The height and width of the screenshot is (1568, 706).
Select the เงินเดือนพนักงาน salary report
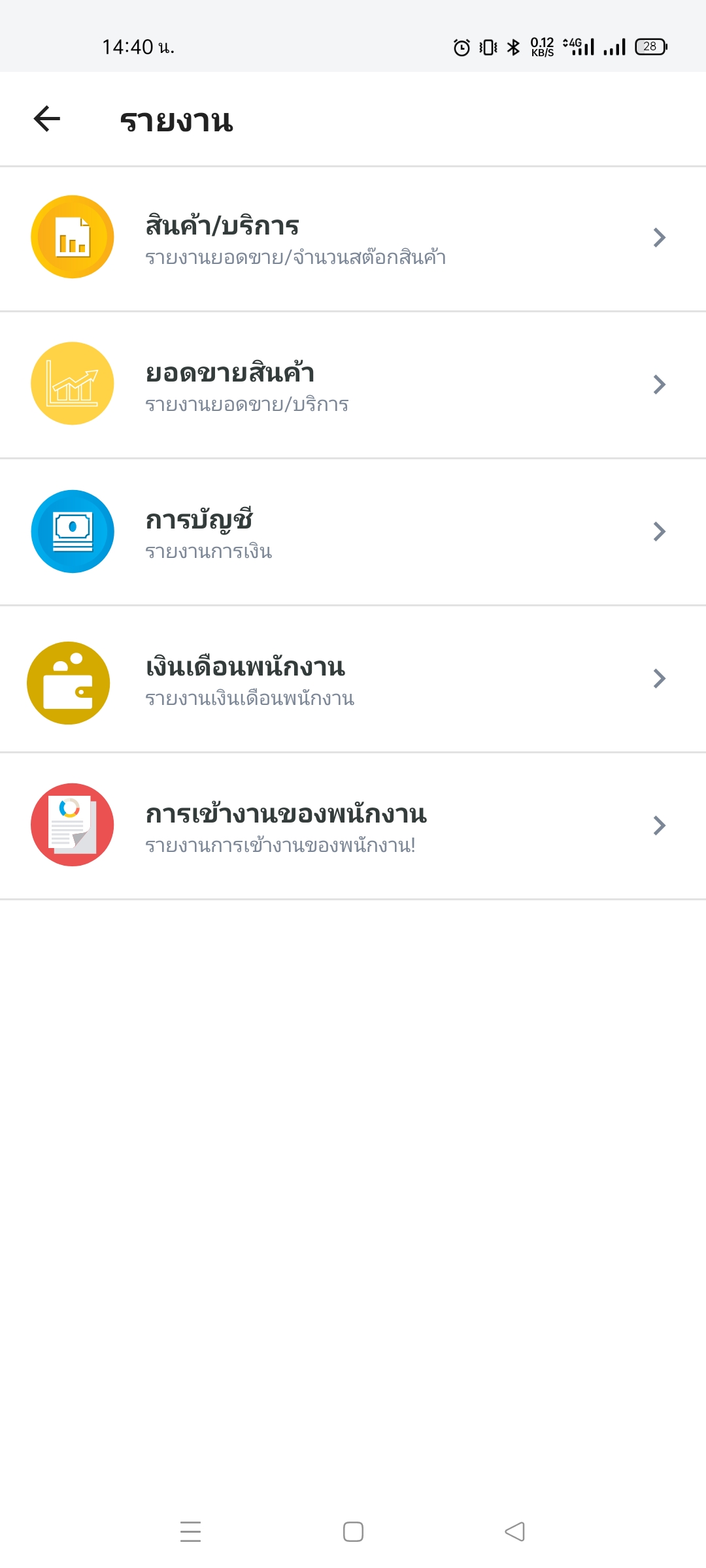tap(353, 679)
